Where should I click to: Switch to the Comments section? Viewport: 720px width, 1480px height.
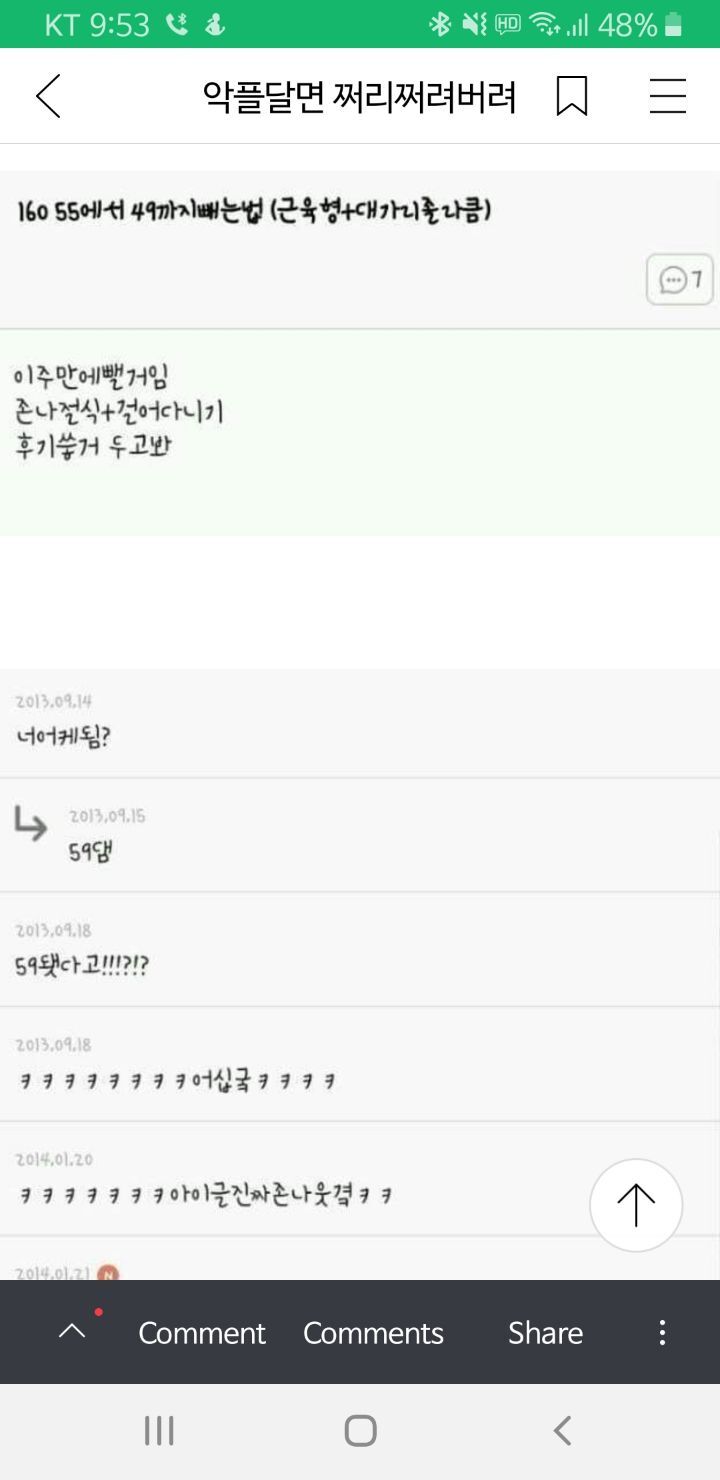[x=373, y=1333]
